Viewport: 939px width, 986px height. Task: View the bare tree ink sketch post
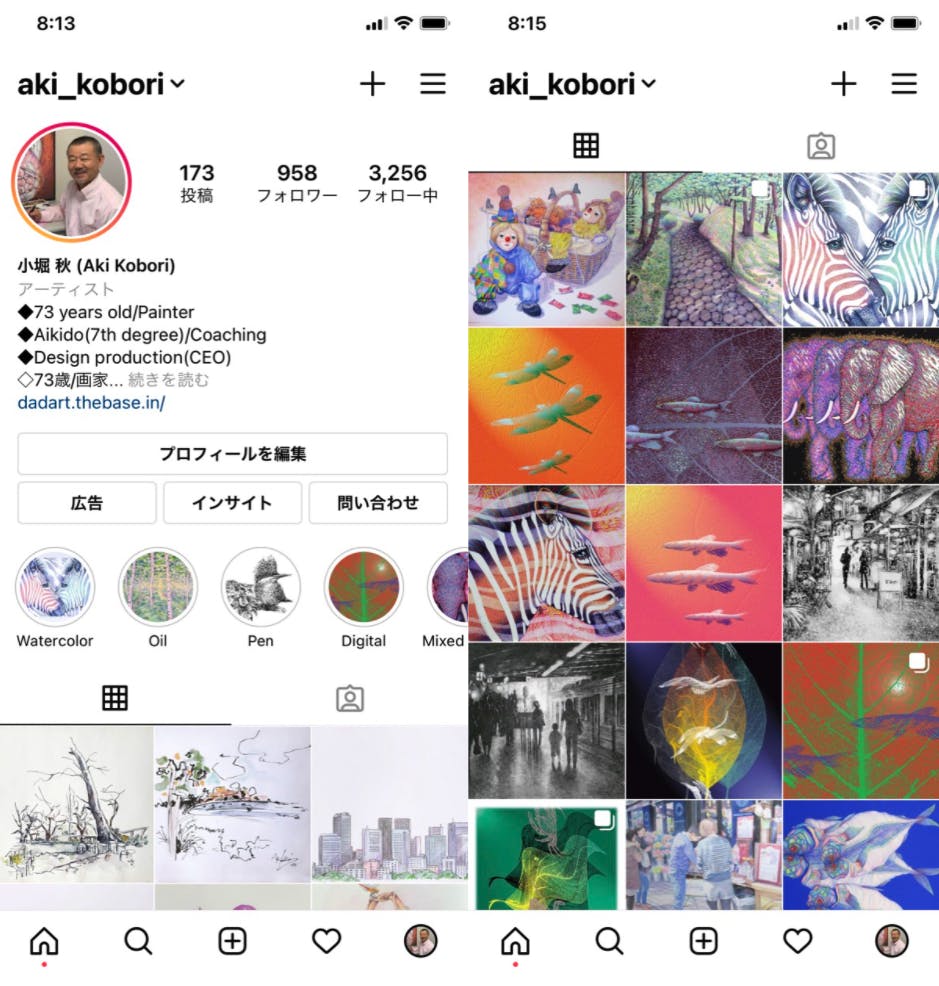[76, 803]
